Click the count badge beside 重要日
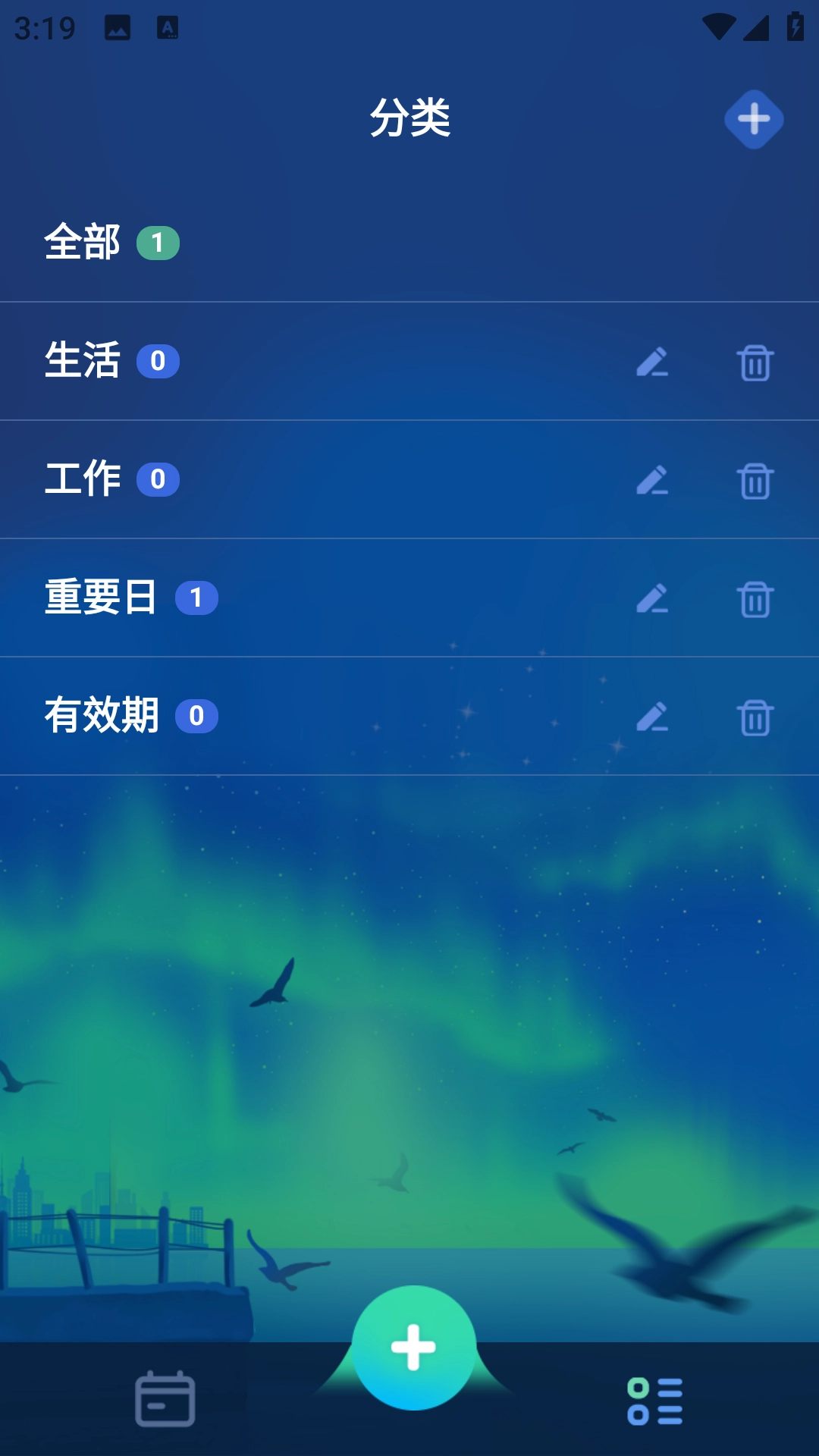 [197, 599]
